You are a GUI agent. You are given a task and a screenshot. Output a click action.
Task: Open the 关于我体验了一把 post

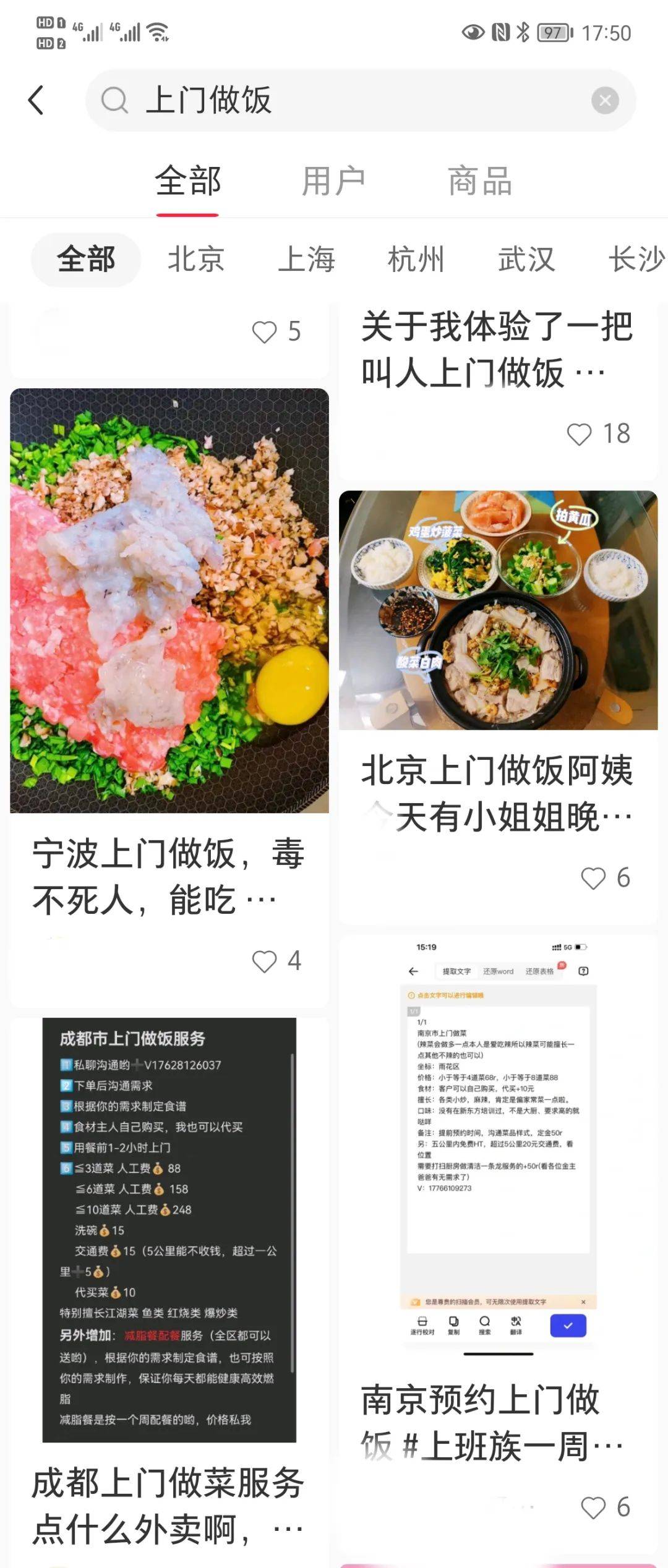coord(497,349)
